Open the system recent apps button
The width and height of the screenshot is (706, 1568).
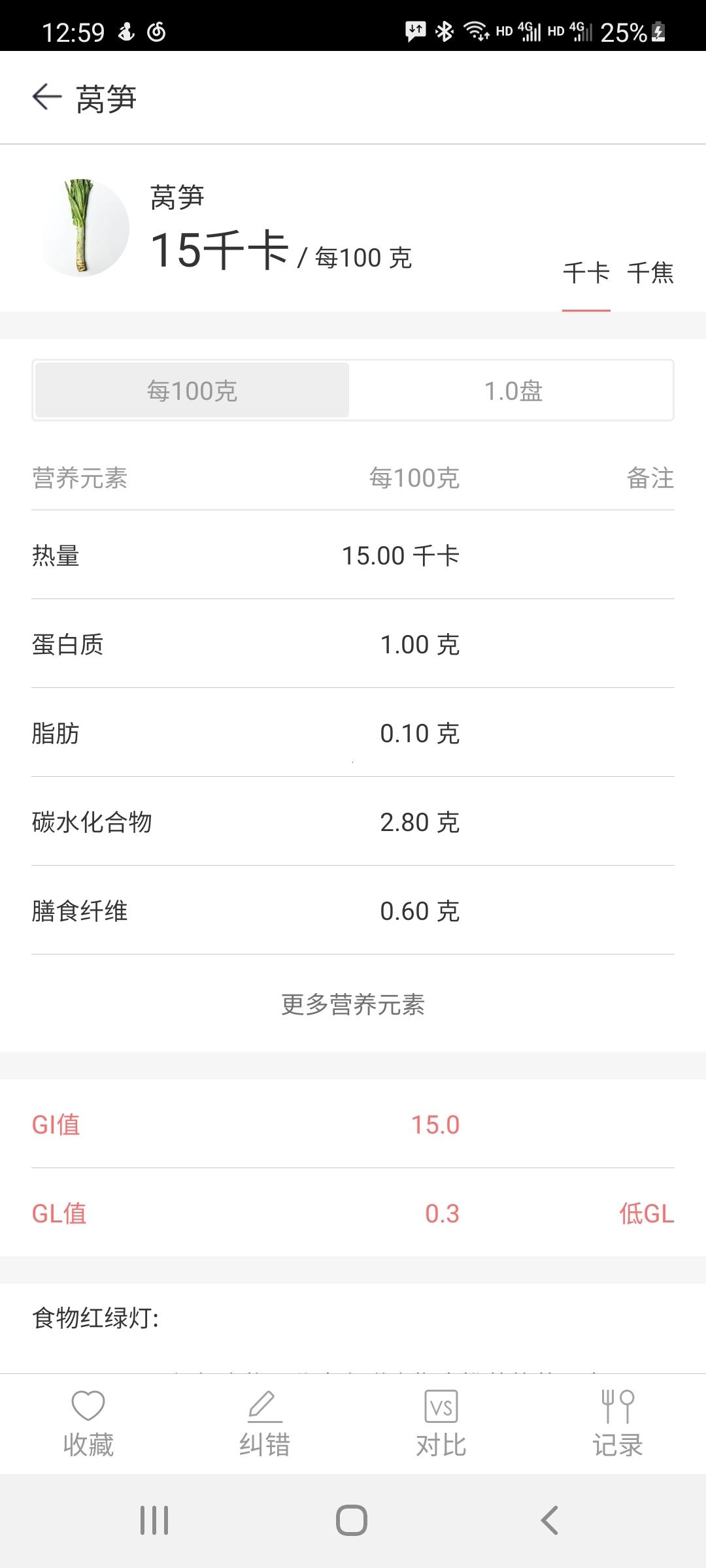tap(154, 1520)
